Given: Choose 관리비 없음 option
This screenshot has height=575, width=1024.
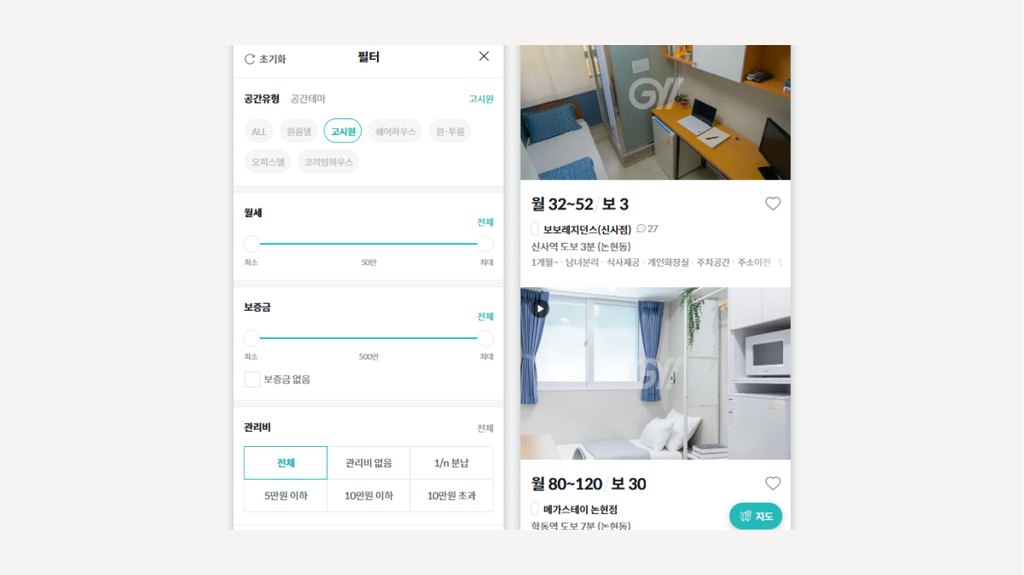Looking at the screenshot, I should (368, 463).
